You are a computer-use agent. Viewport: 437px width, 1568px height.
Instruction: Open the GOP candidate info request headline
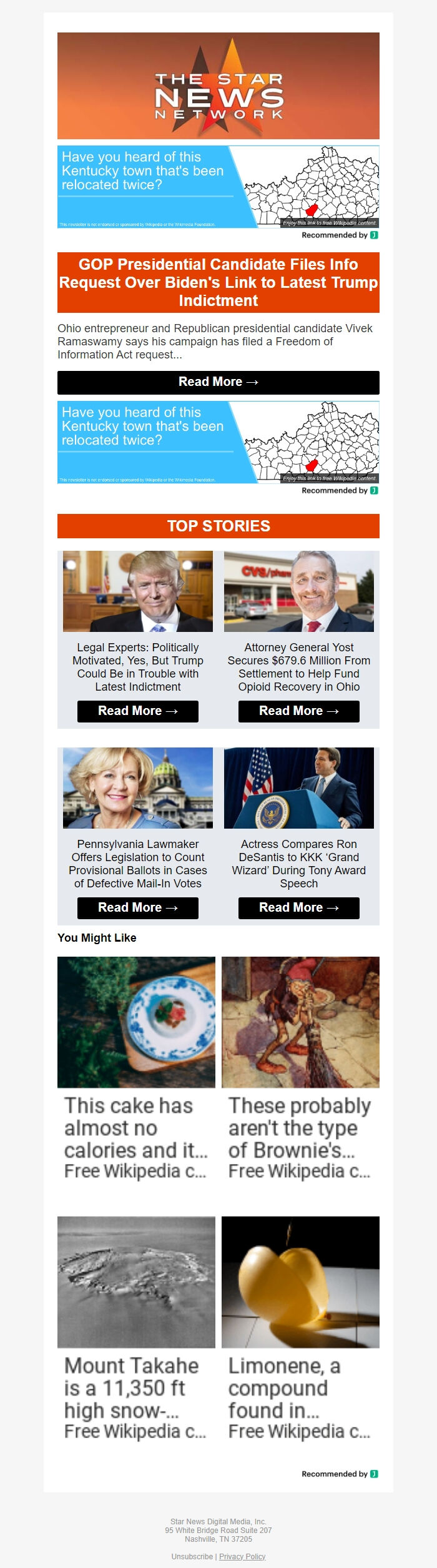218,282
